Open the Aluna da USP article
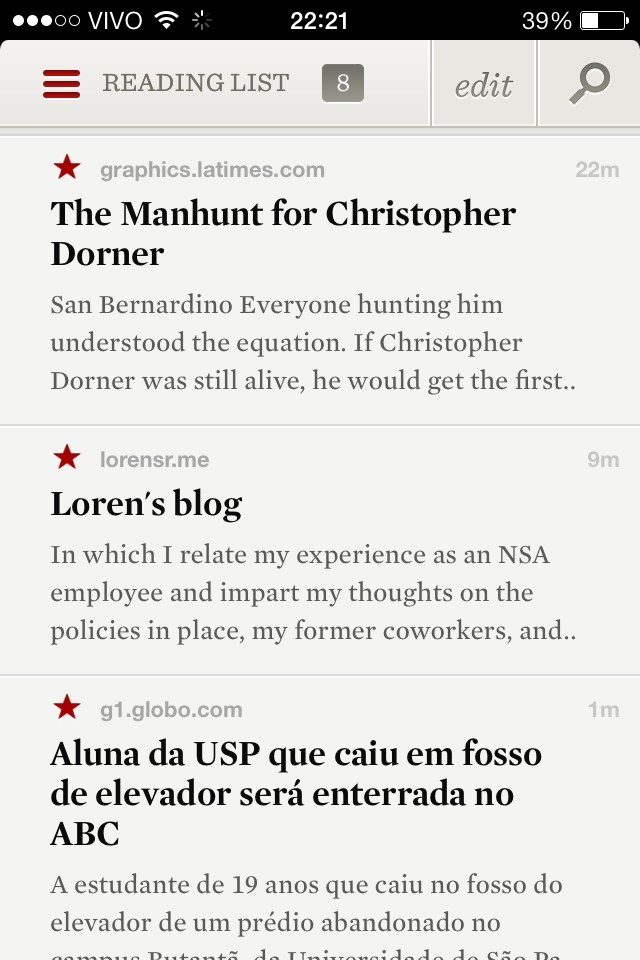The image size is (640, 960). 296,793
